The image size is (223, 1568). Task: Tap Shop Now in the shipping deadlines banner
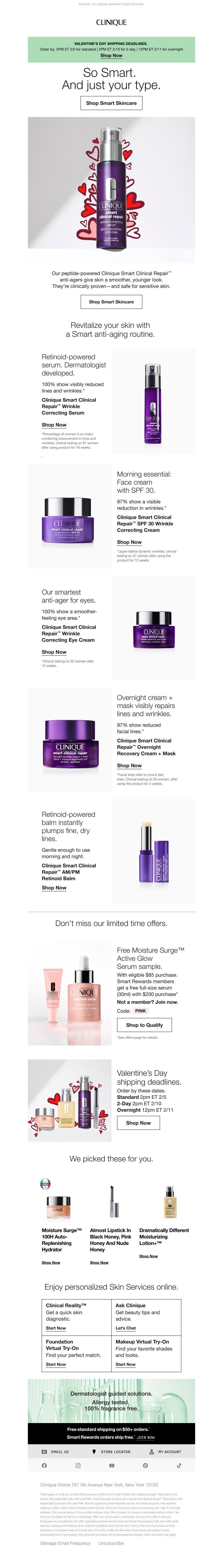tap(111, 55)
